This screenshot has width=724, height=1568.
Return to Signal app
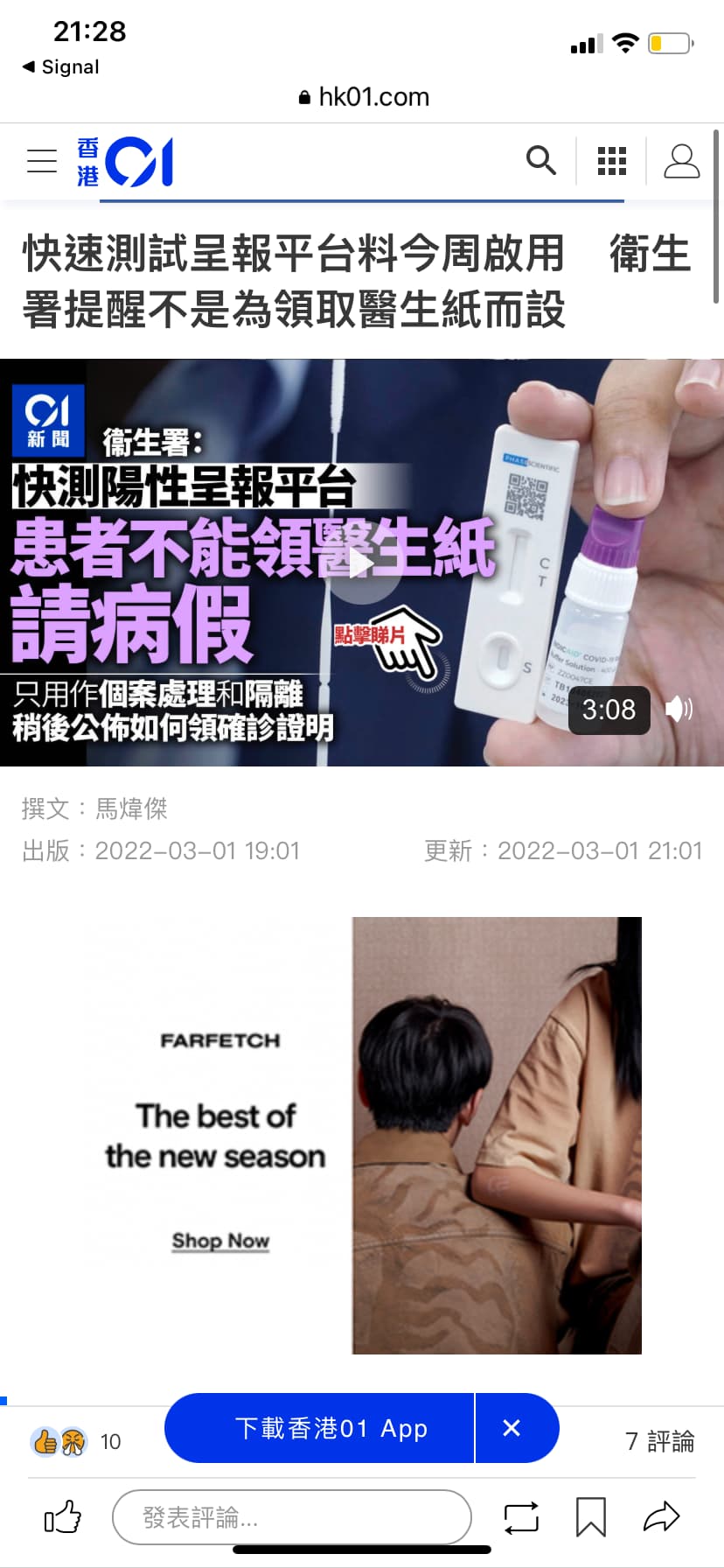click(x=60, y=66)
